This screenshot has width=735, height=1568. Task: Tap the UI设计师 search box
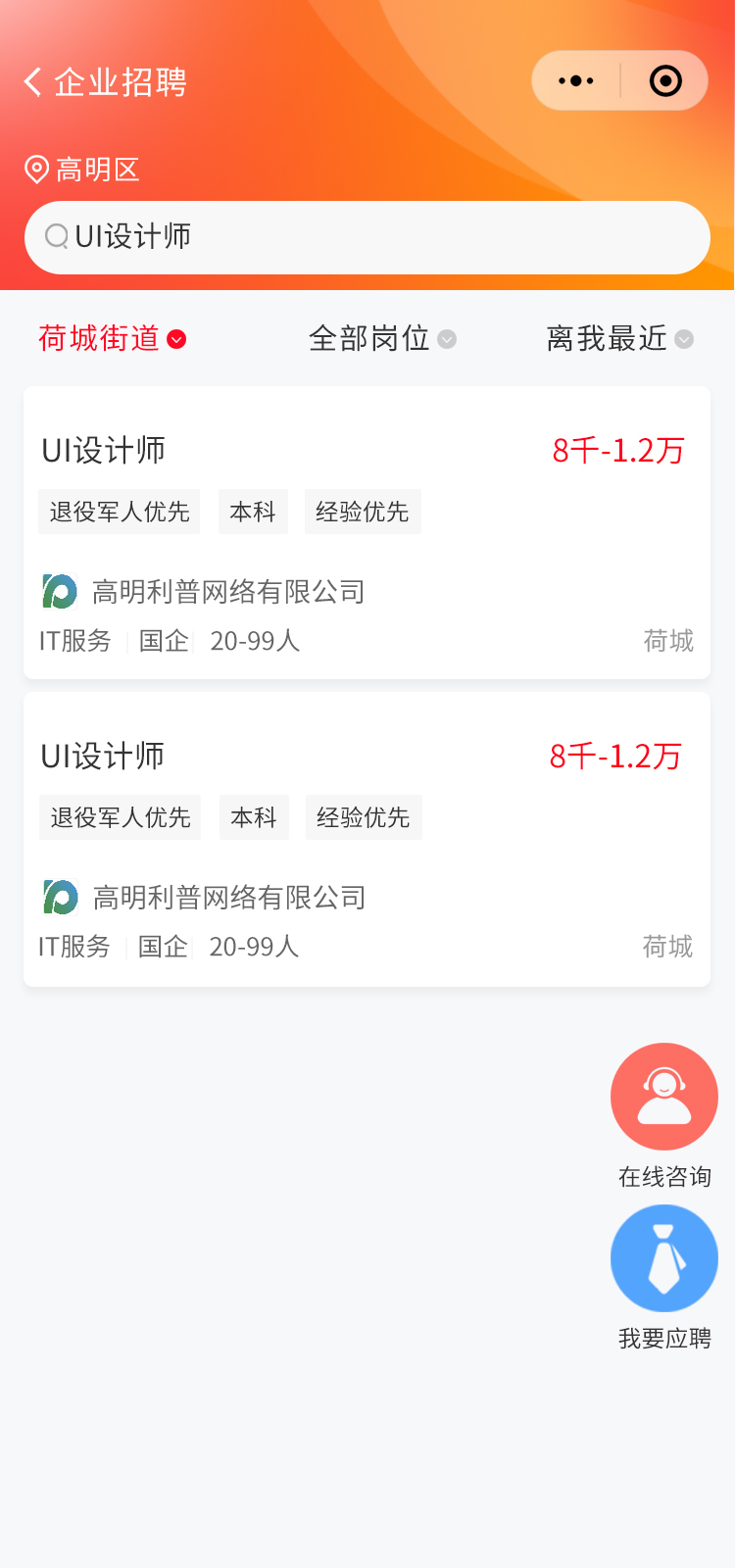[367, 237]
